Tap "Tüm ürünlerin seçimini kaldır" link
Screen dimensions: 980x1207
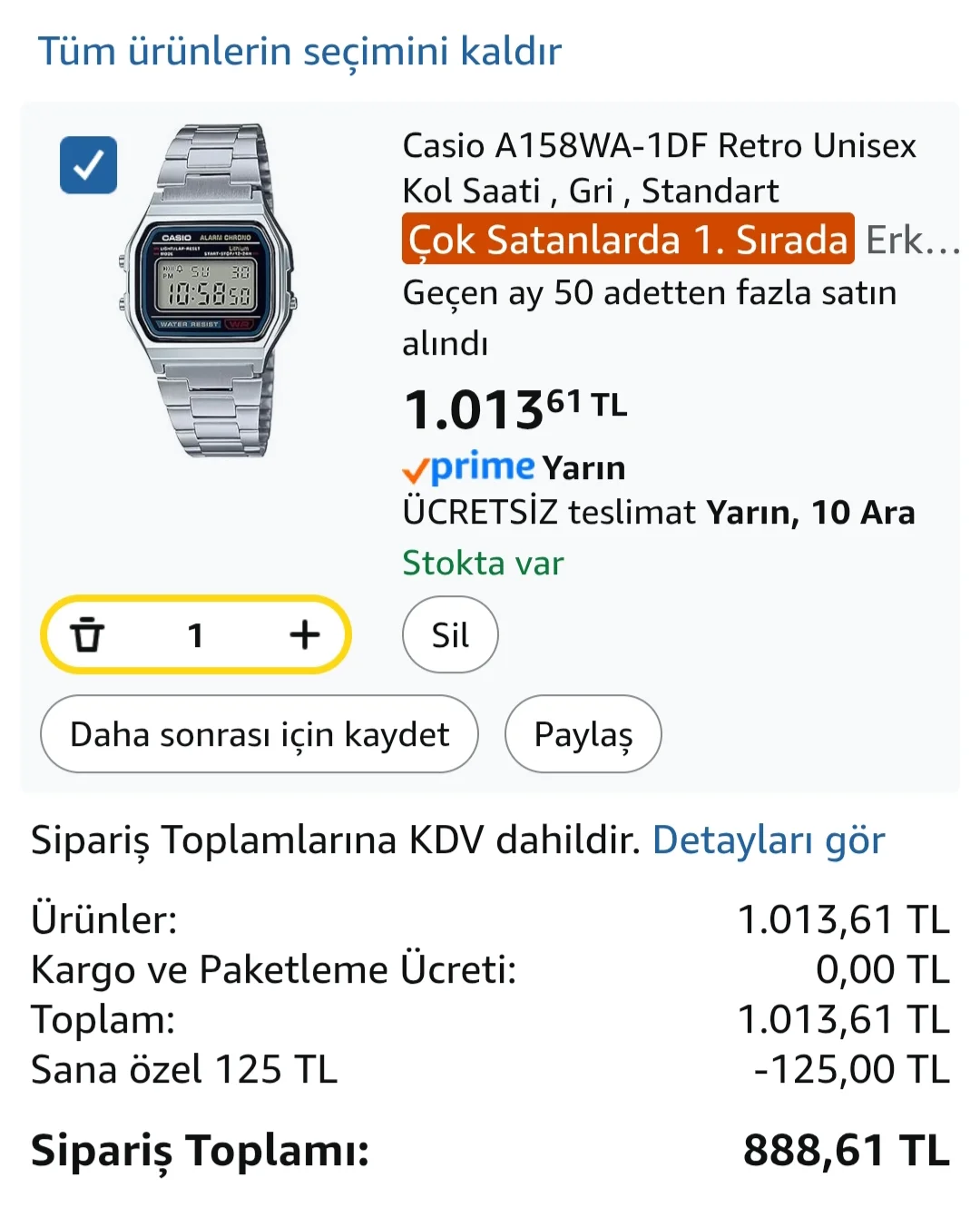pyautogui.click(x=299, y=51)
